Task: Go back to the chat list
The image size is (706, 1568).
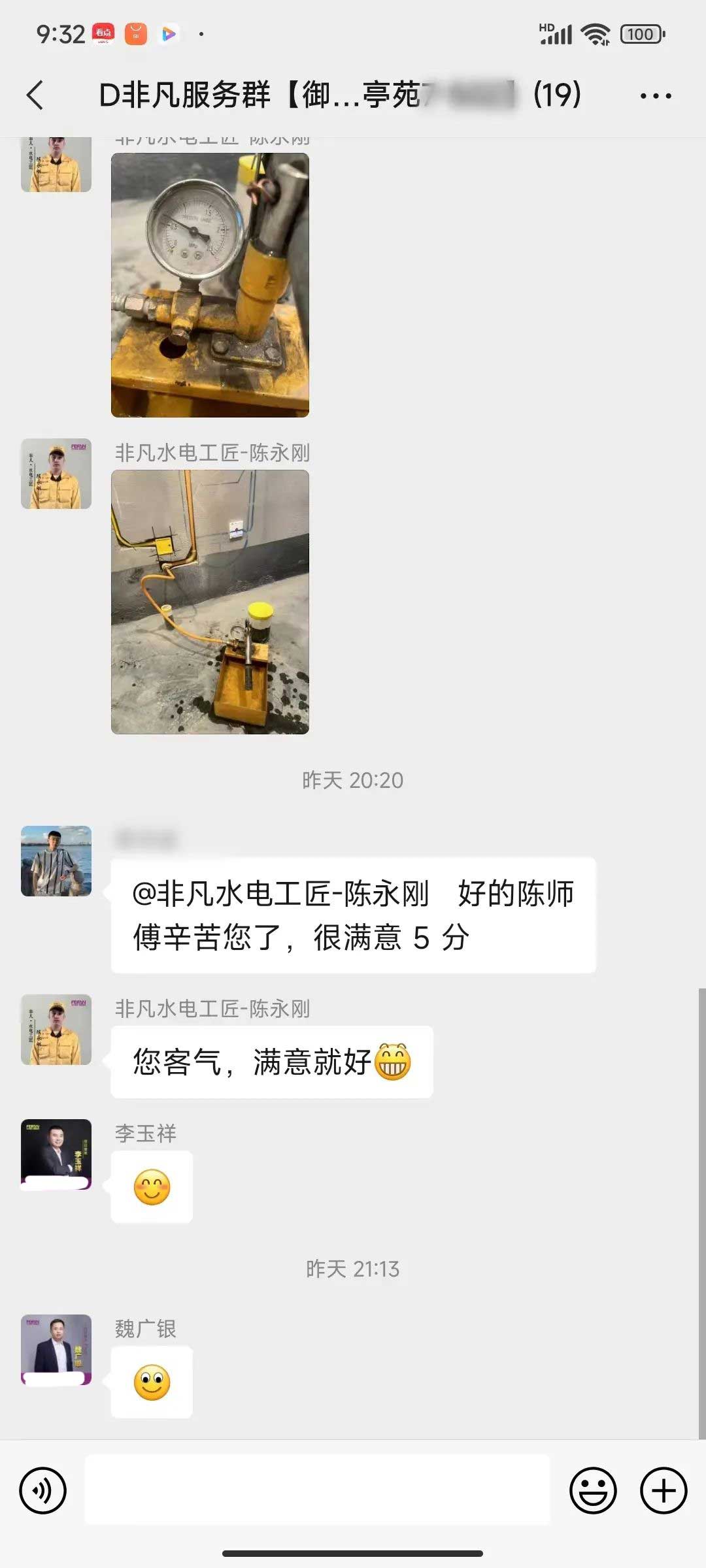Action: pyautogui.click(x=35, y=95)
